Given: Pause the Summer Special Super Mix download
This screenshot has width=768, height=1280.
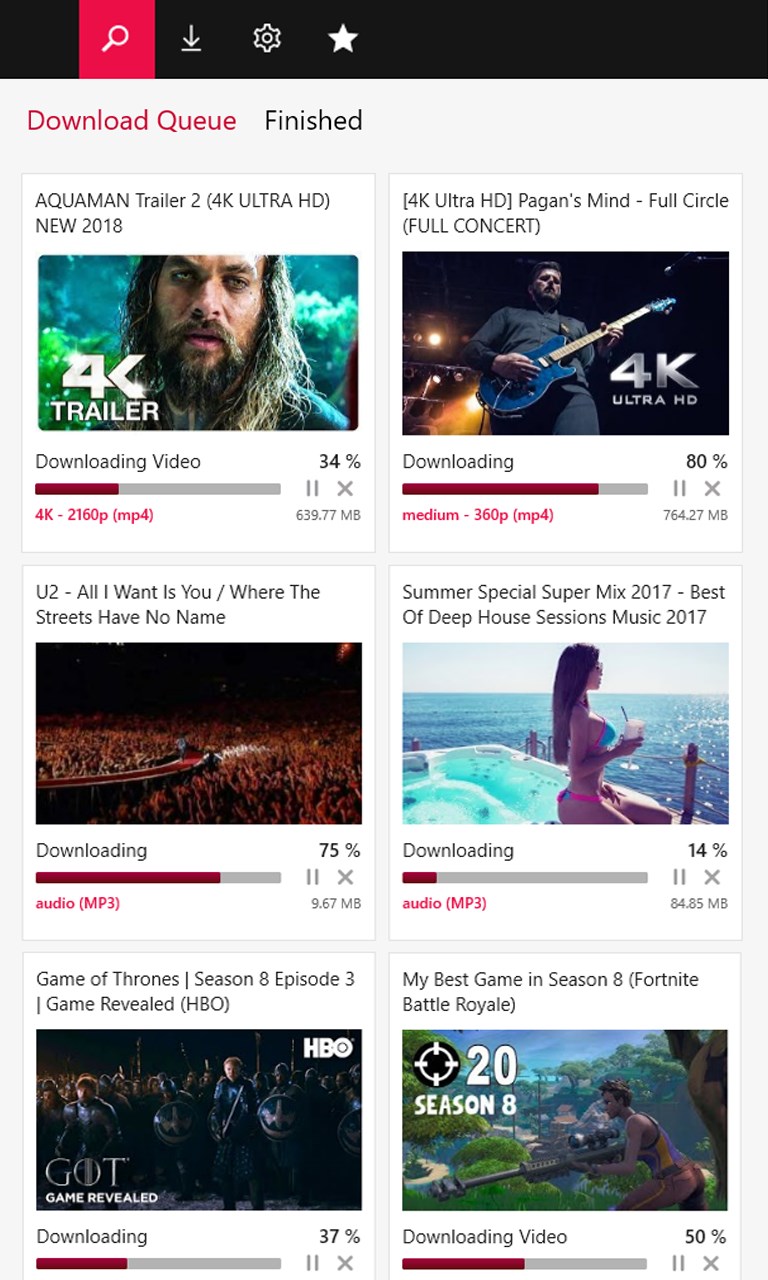Looking at the screenshot, I should pyautogui.click(x=680, y=877).
